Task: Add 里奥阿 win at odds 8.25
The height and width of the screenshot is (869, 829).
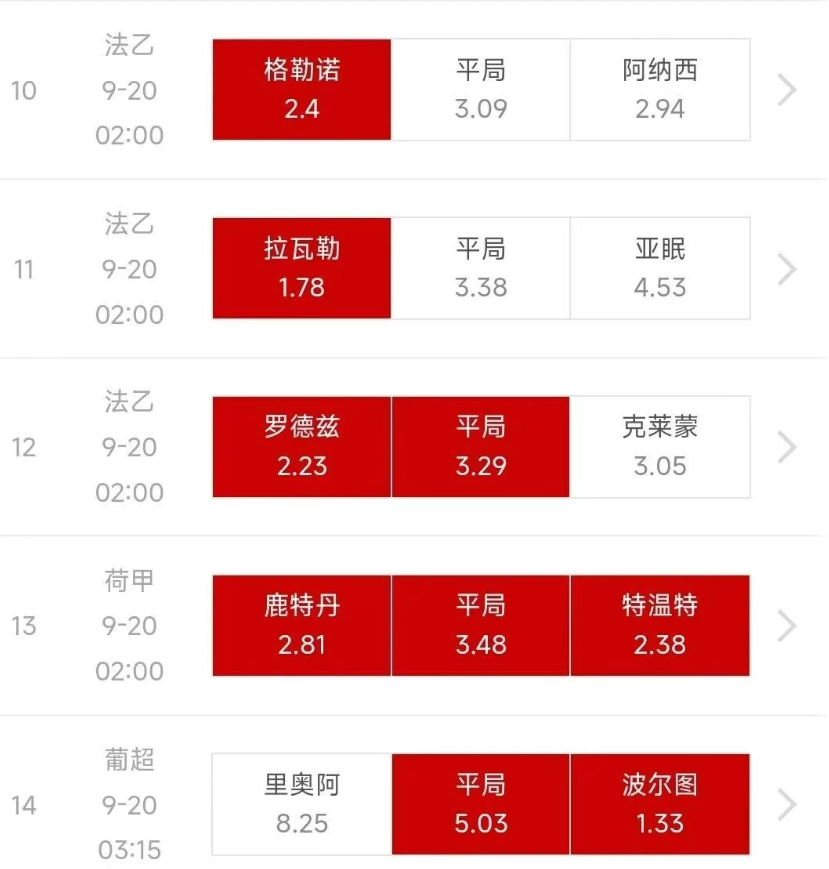Action: [301, 804]
